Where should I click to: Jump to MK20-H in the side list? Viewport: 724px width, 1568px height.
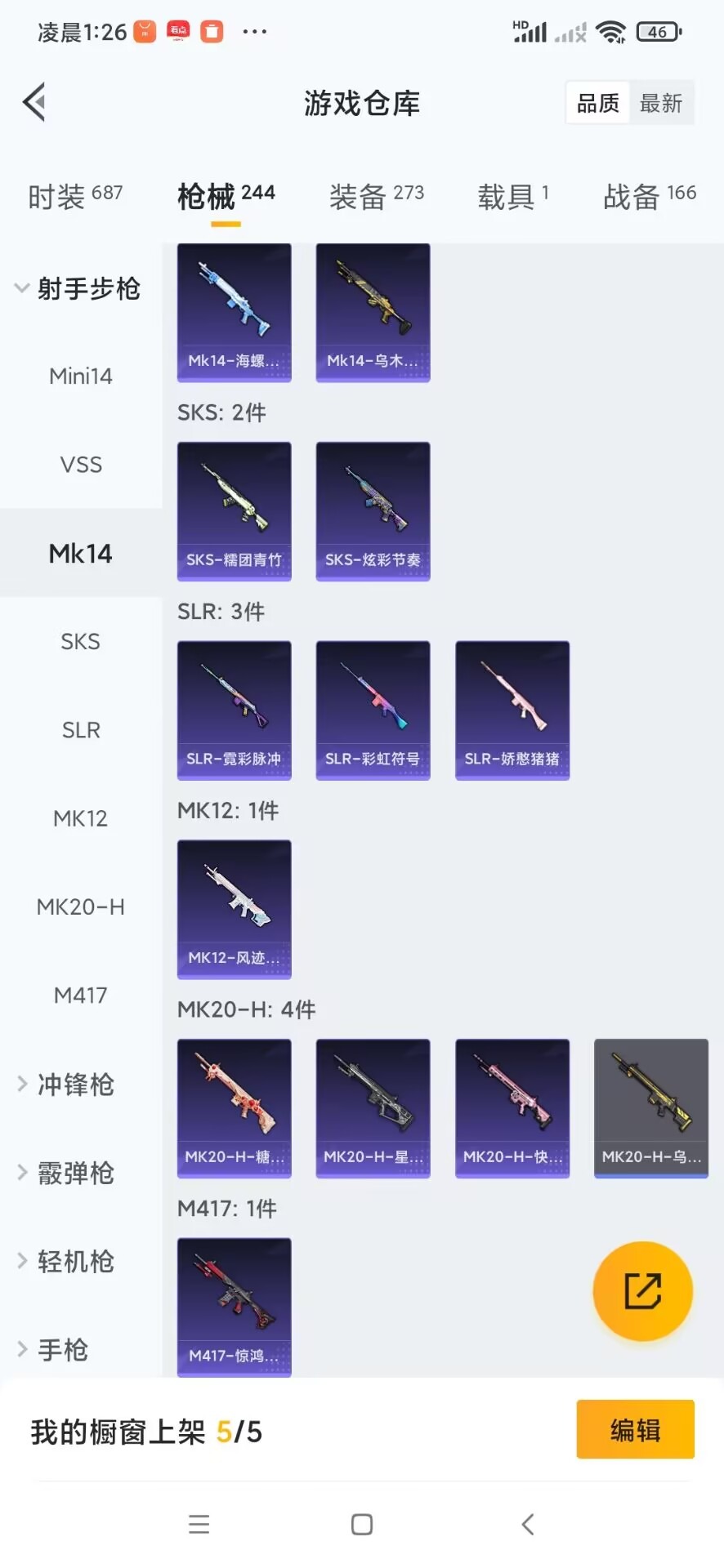tap(81, 906)
